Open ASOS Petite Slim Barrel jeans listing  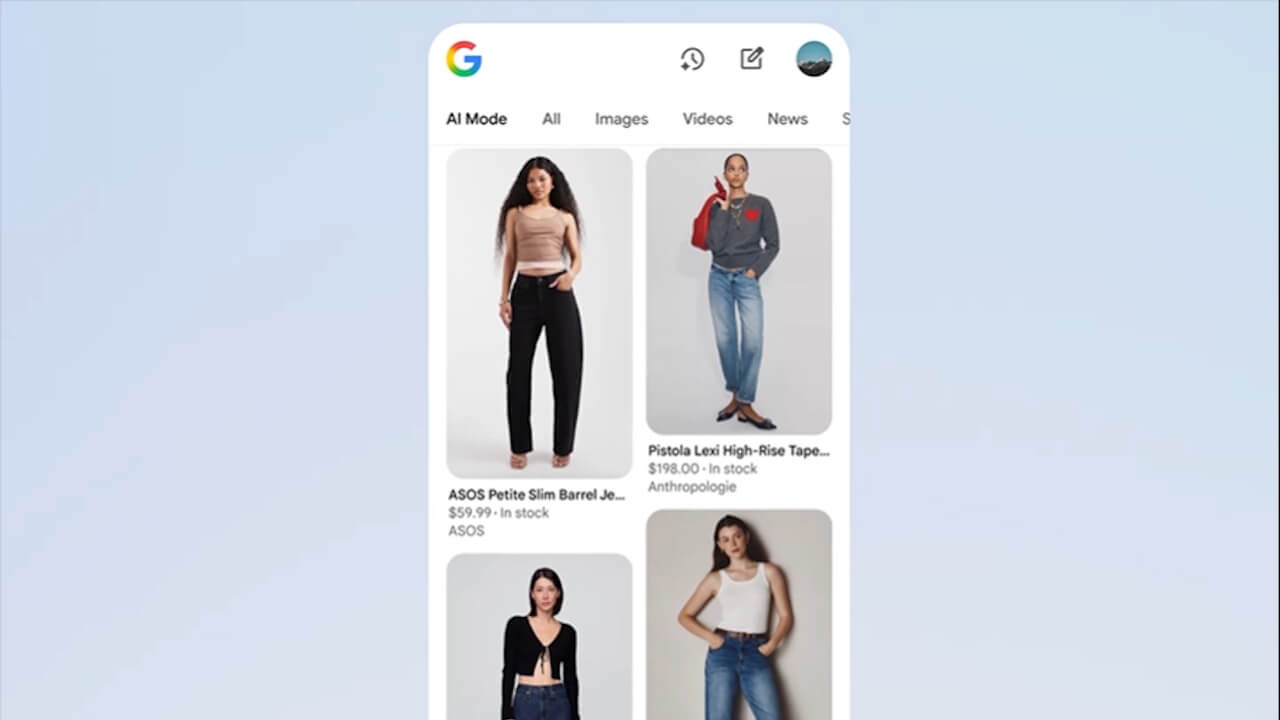[x=539, y=315]
